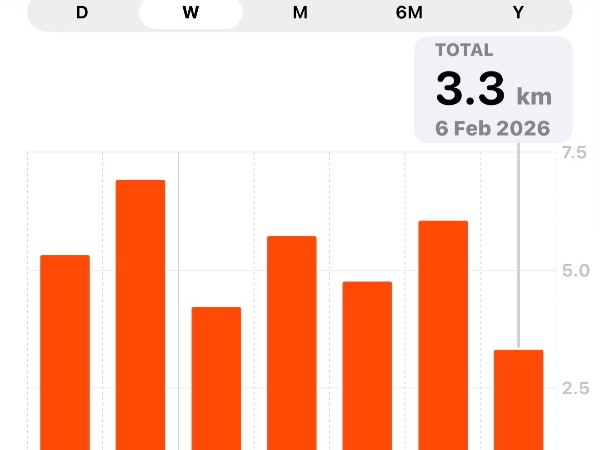Screen dimensions: 600x450
Task: Switch to the D day view
Action: 82,13
